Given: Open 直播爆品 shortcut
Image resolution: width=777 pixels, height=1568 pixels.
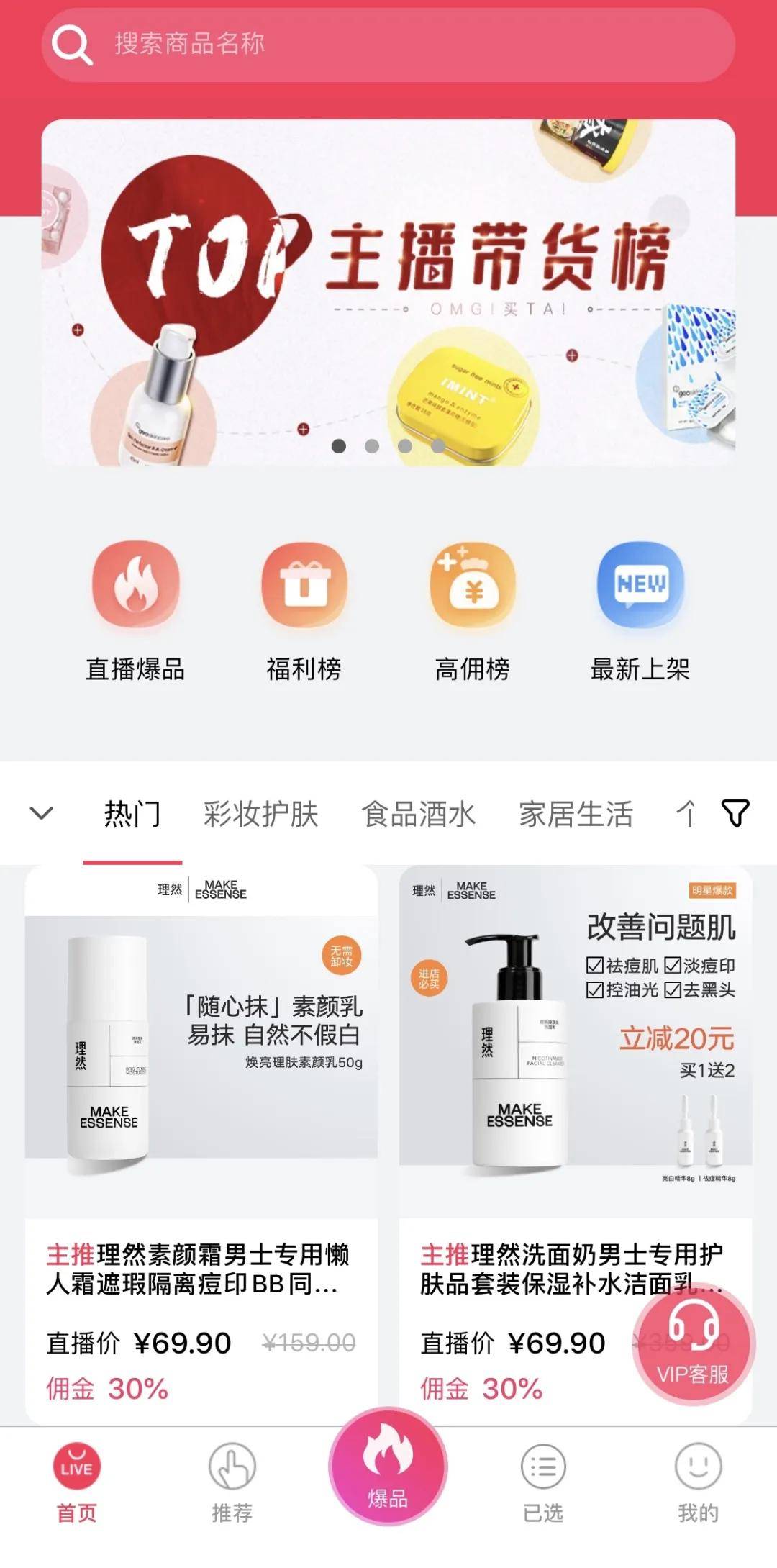Looking at the screenshot, I should pyautogui.click(x=135, y=612).
